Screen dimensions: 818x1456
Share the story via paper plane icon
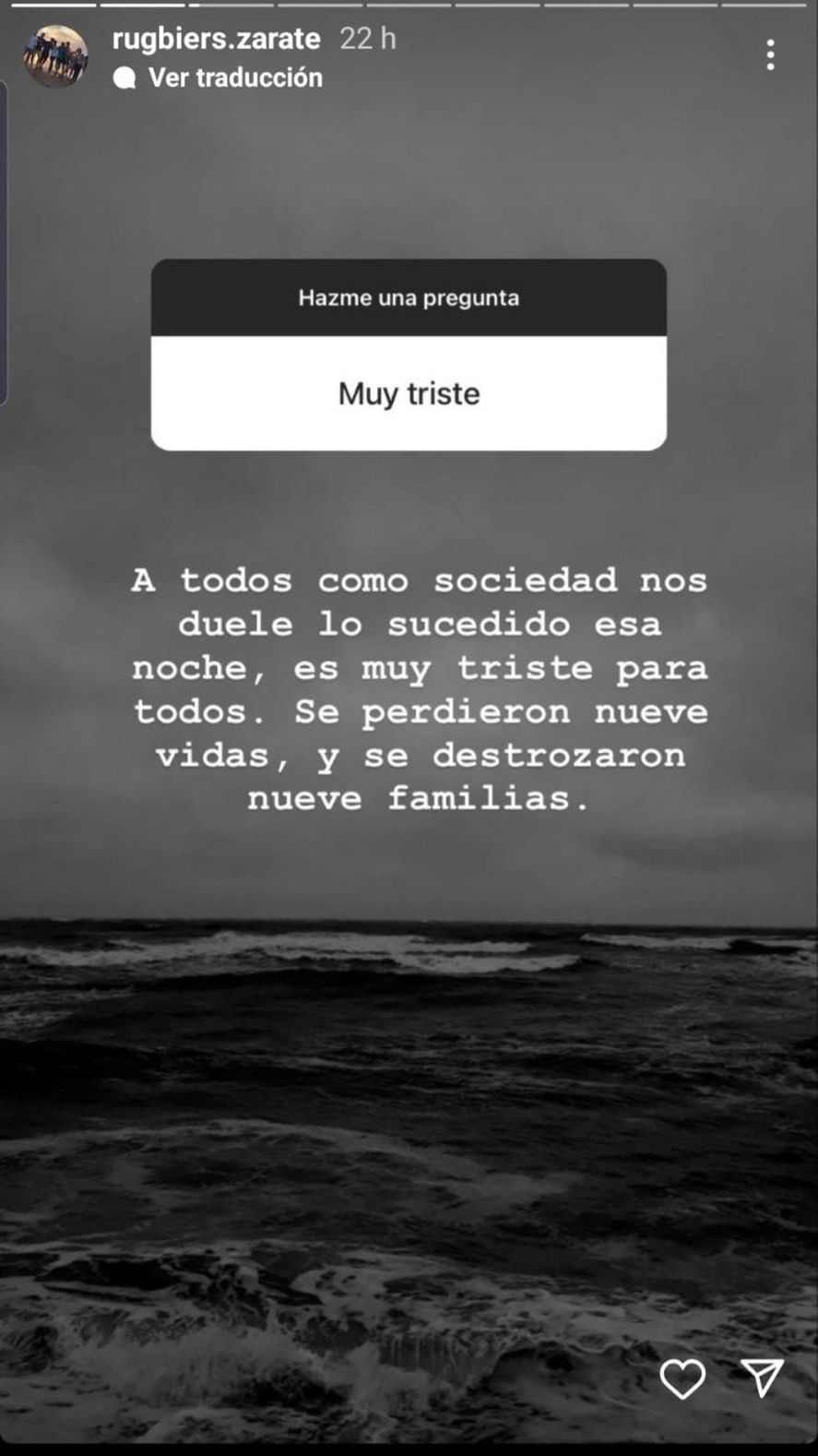tap(762, 1377)
